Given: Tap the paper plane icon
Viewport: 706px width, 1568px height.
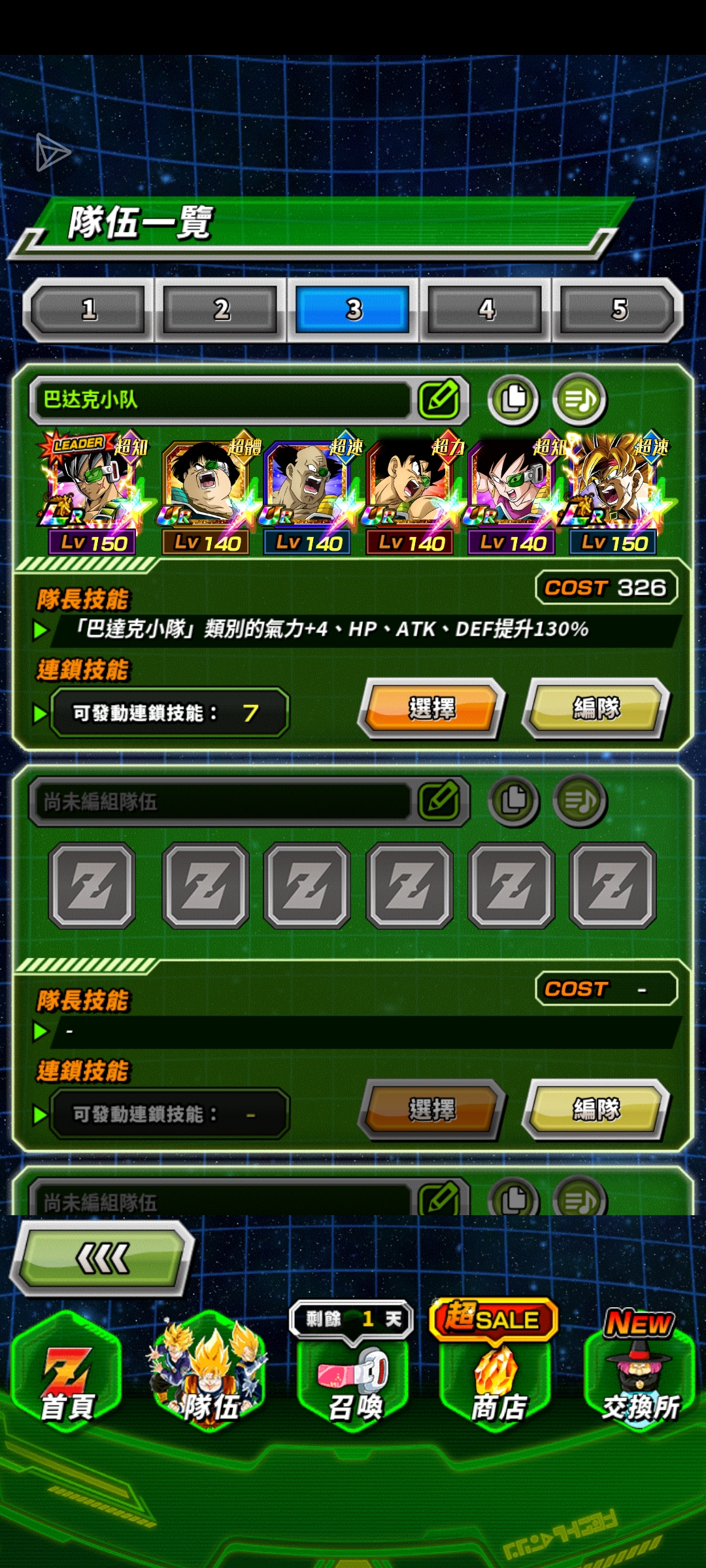Looking at the screenshot, I should (x=52, y=152).
